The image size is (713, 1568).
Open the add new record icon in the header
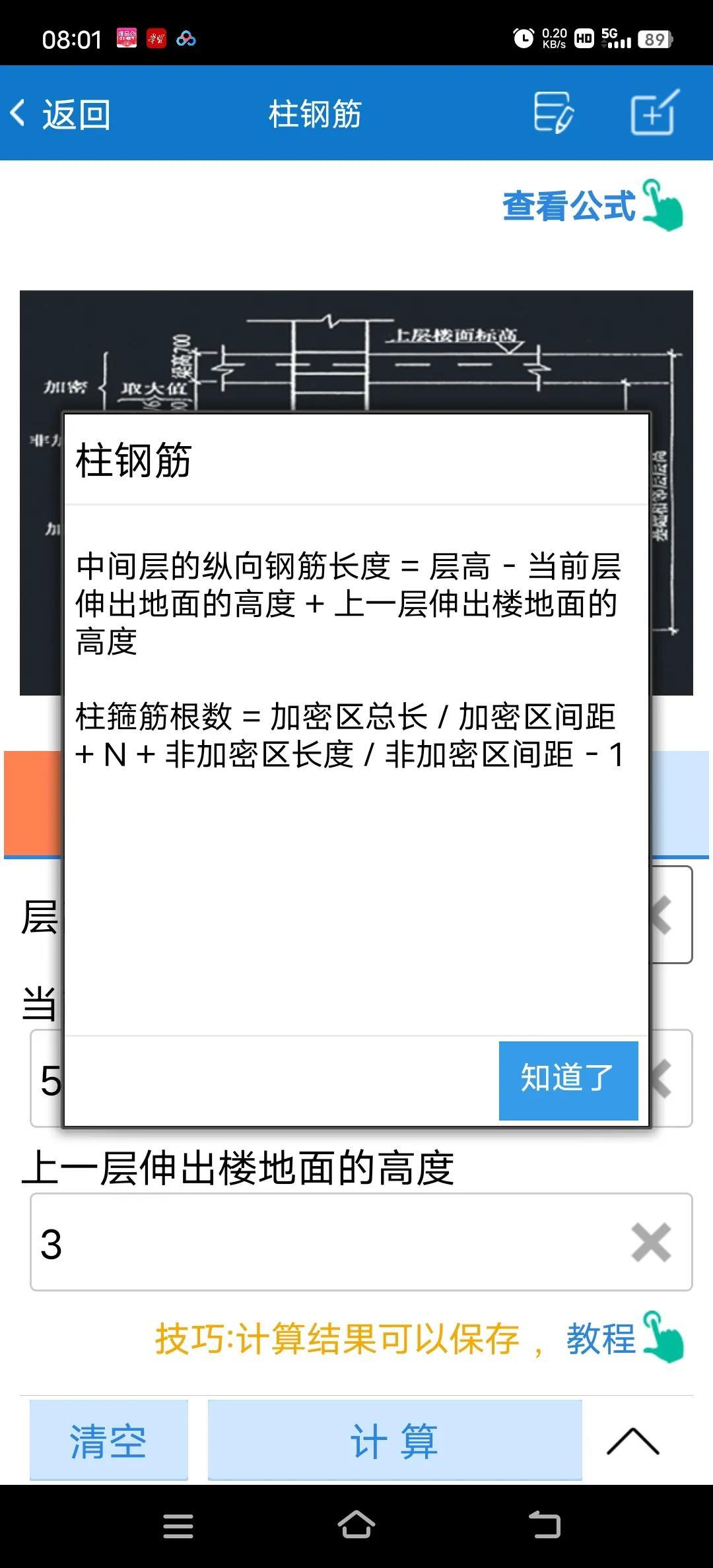point(654,113)
